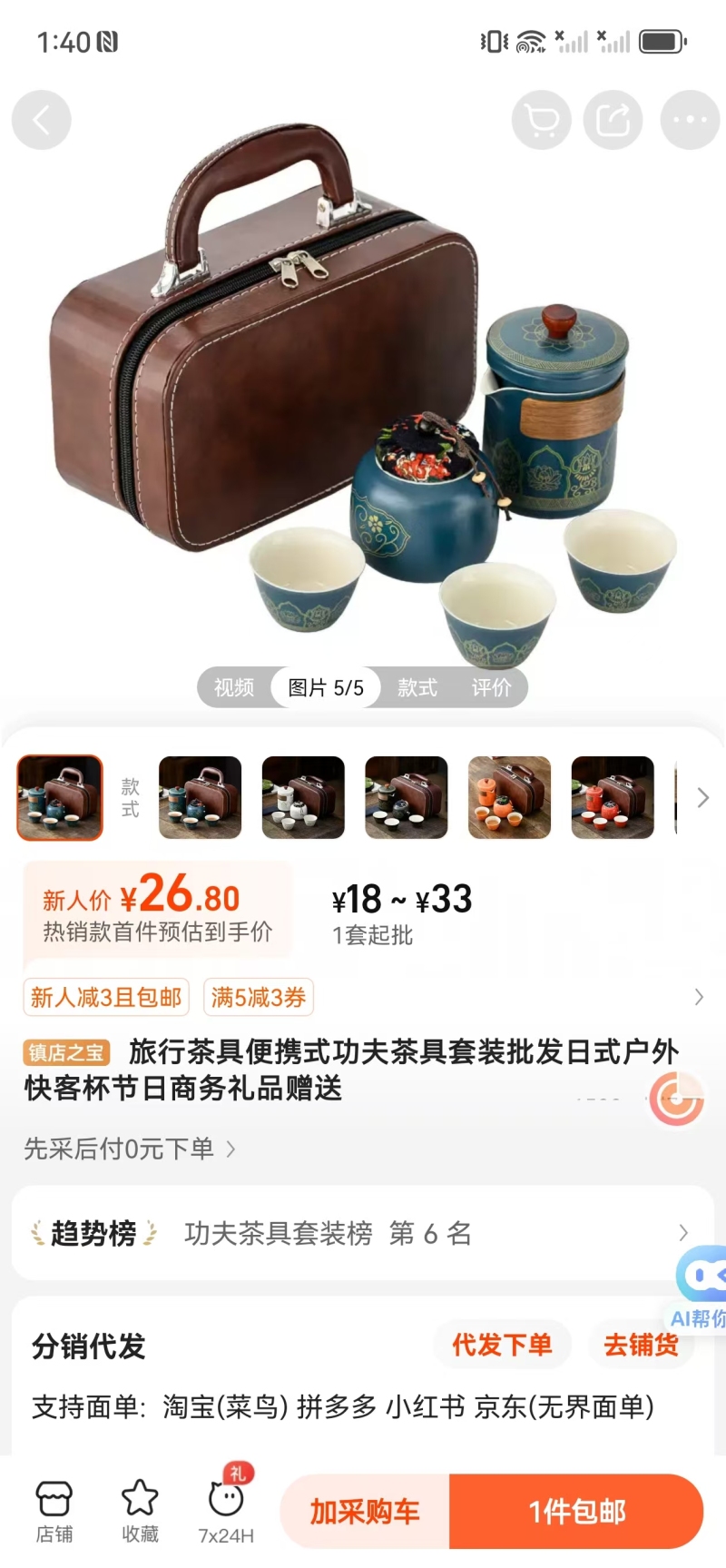Add product to favorites via 收藏
726x1568 pixels.
[140, 1512]
